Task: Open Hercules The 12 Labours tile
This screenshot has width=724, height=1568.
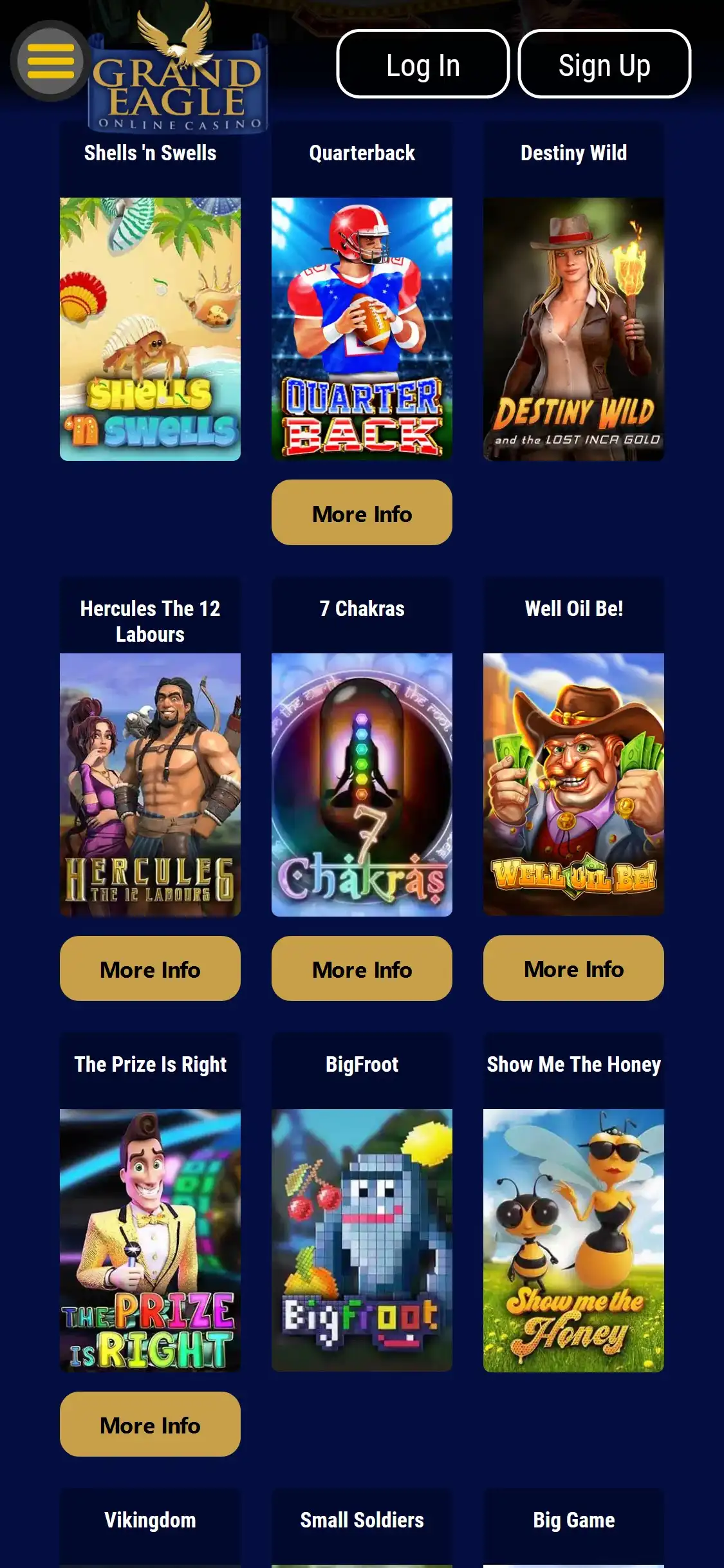Action: 150,785
